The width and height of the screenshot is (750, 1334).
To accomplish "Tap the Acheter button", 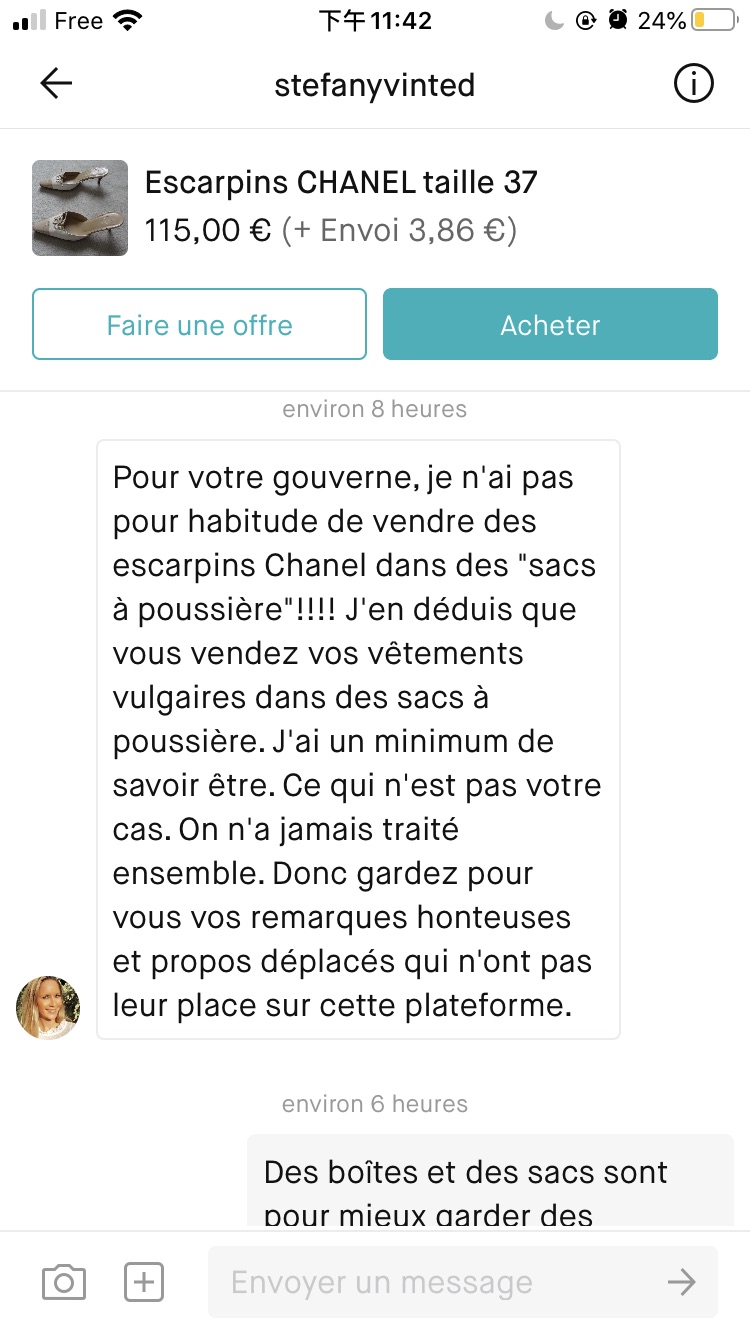I will pyautogui.click(x=550, y=324).
